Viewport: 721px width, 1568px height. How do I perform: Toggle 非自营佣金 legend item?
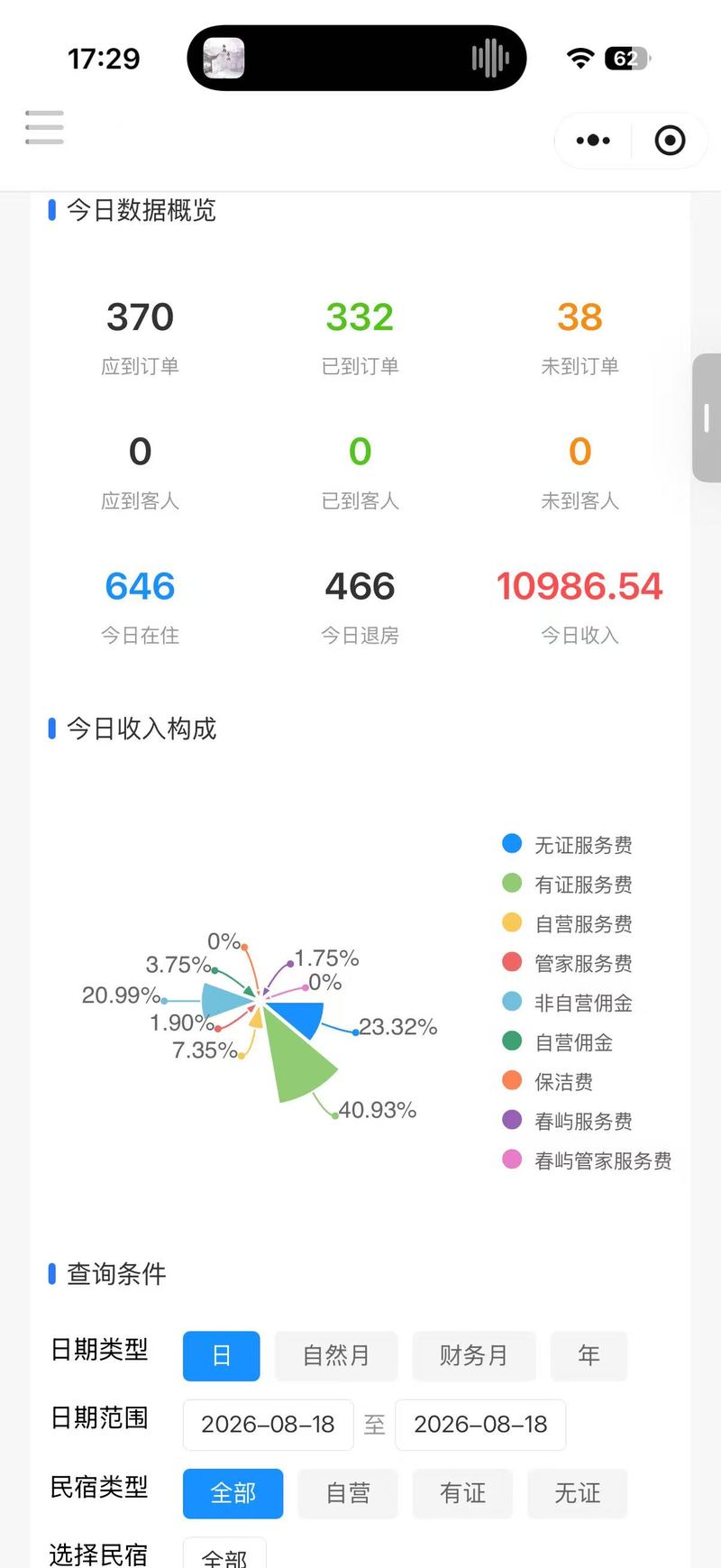click(x=568, y=1003)
